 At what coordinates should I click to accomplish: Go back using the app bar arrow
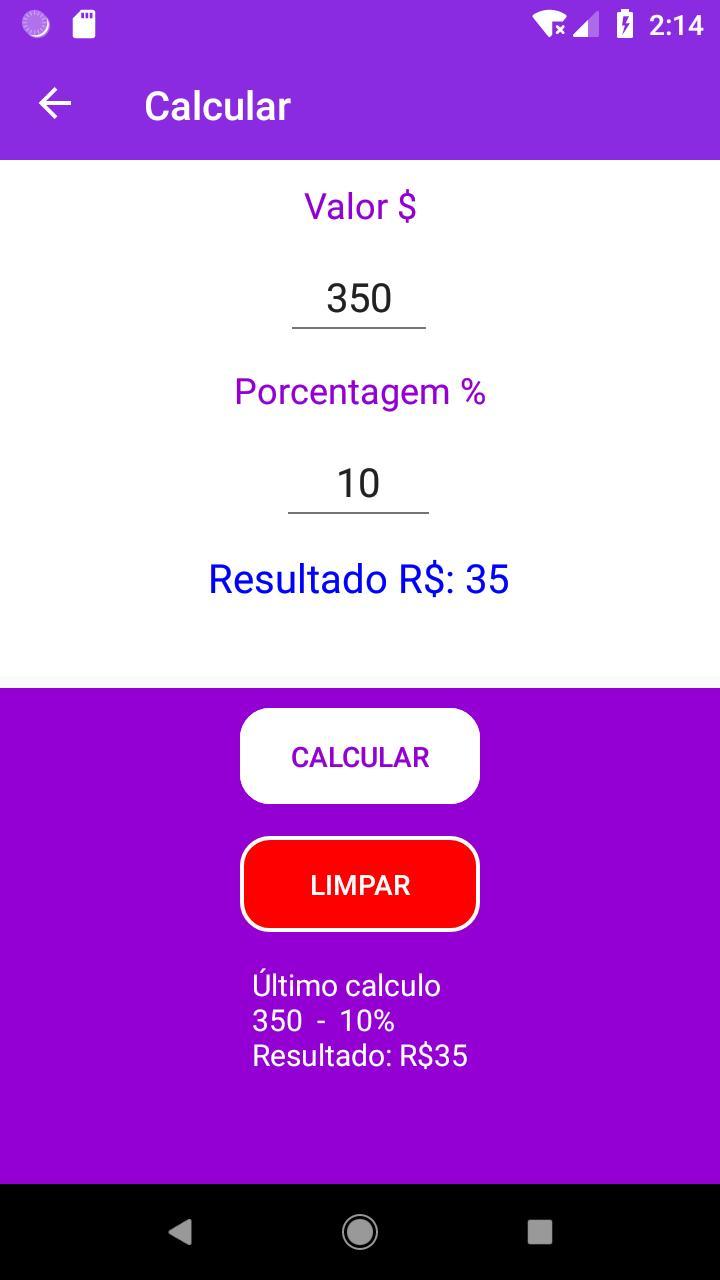(x=55, y=104)
